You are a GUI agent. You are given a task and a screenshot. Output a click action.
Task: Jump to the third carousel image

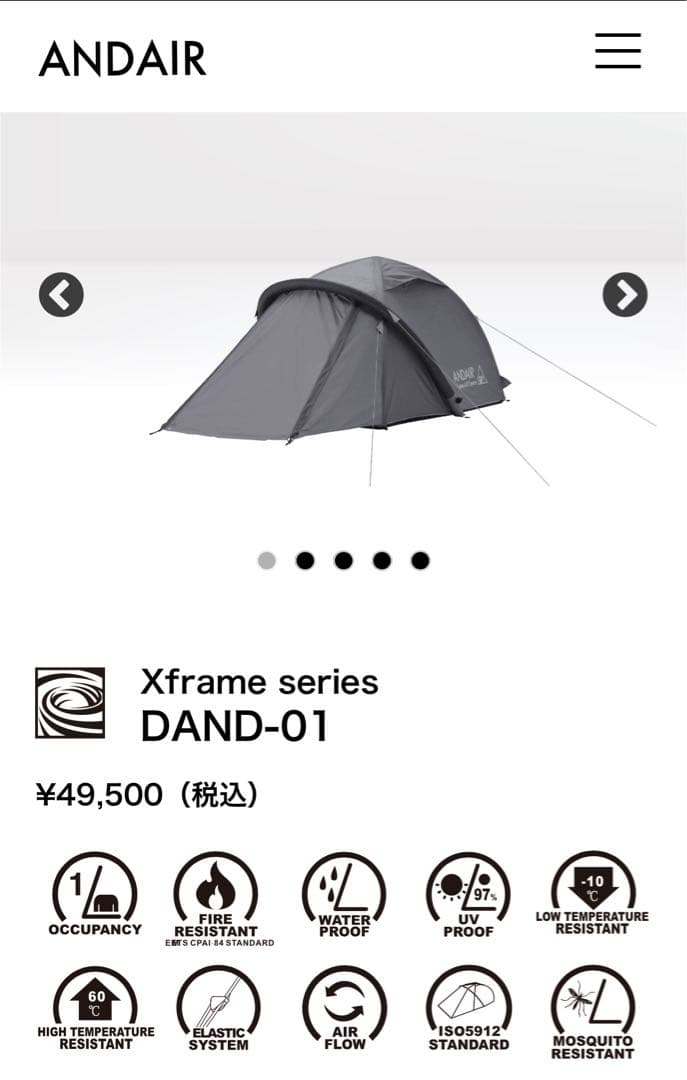tap(343, 560)
